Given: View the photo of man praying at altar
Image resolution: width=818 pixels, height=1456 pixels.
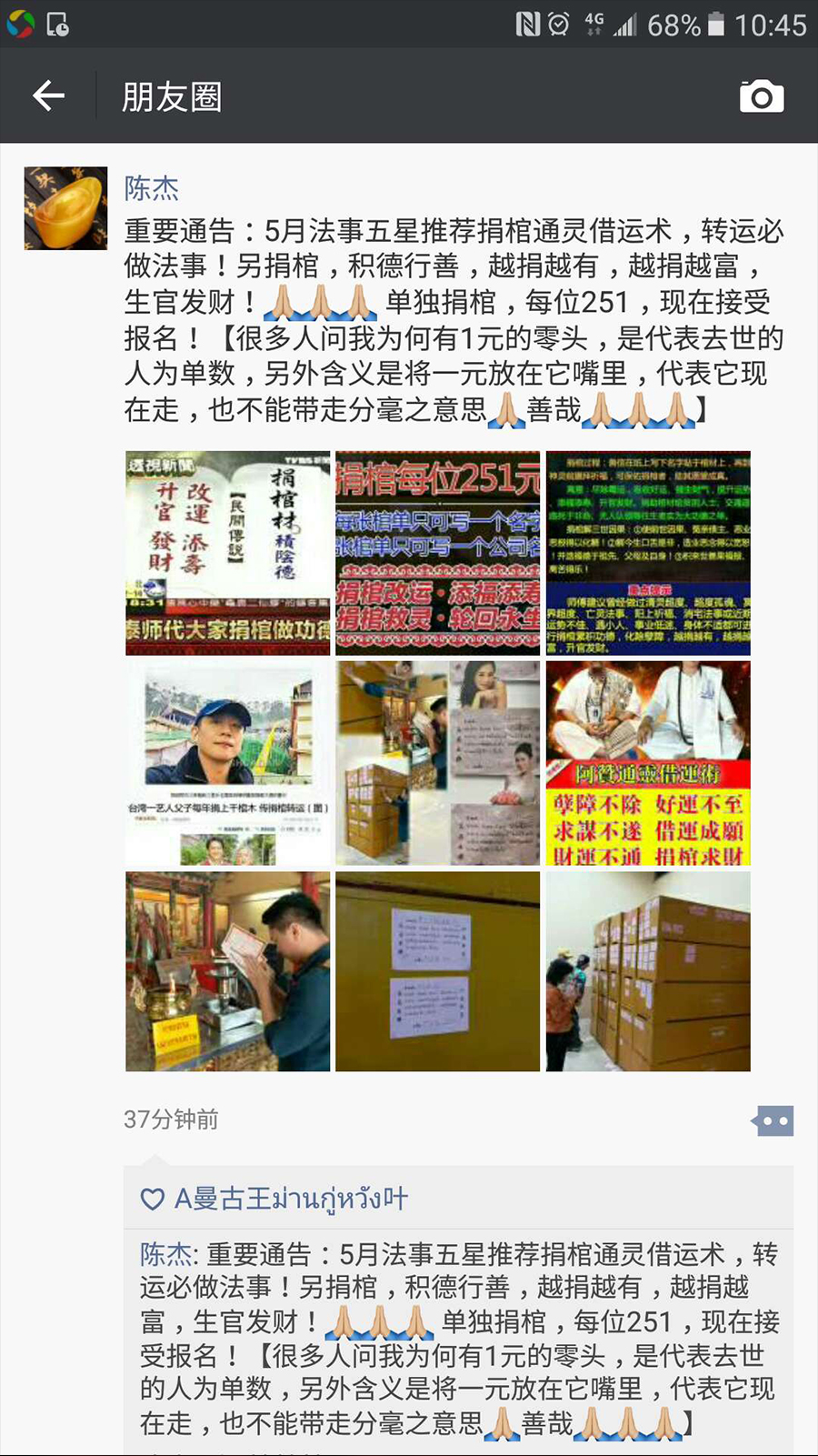Looking at the screenshot, I should click(x=228, y=971).
